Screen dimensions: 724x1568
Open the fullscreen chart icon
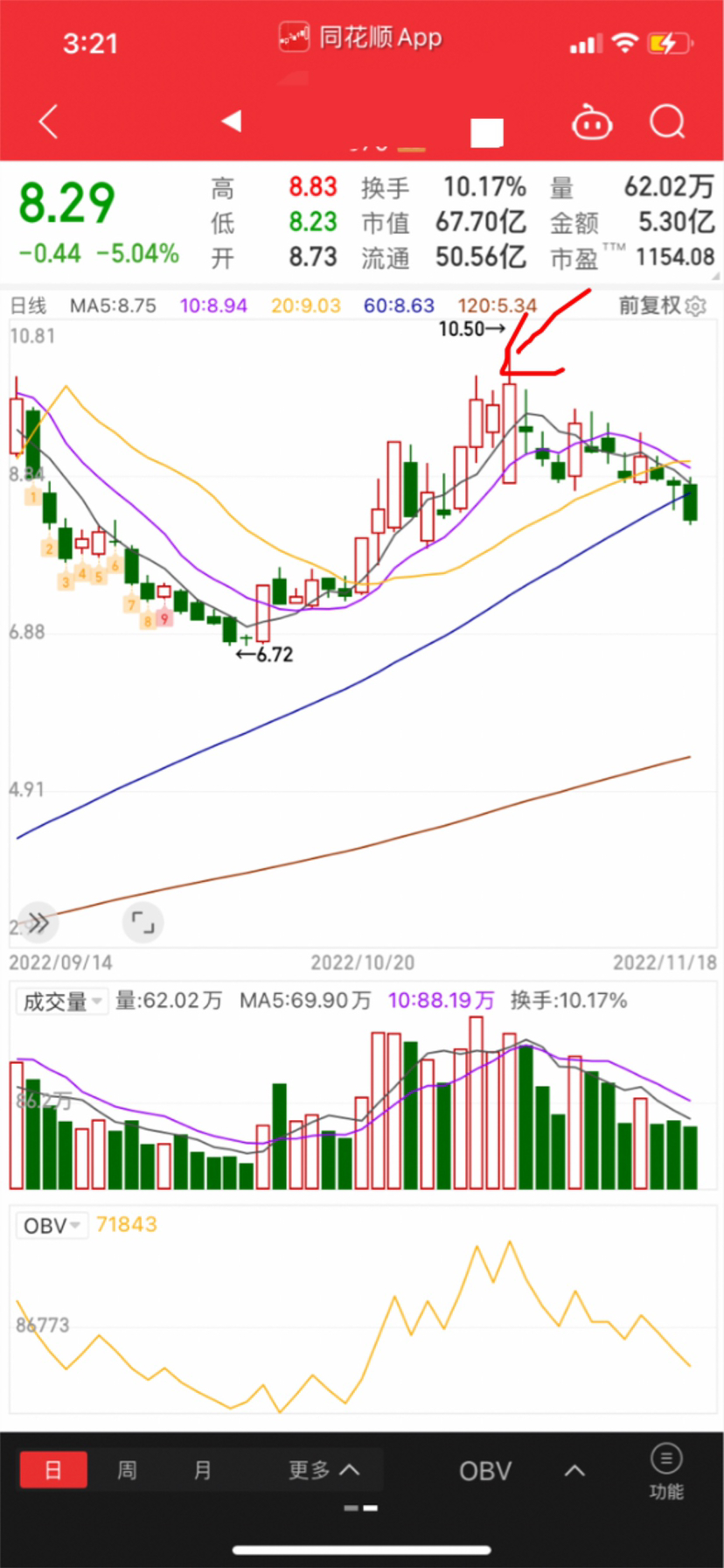pyautogui.click(x=143, y=922)
